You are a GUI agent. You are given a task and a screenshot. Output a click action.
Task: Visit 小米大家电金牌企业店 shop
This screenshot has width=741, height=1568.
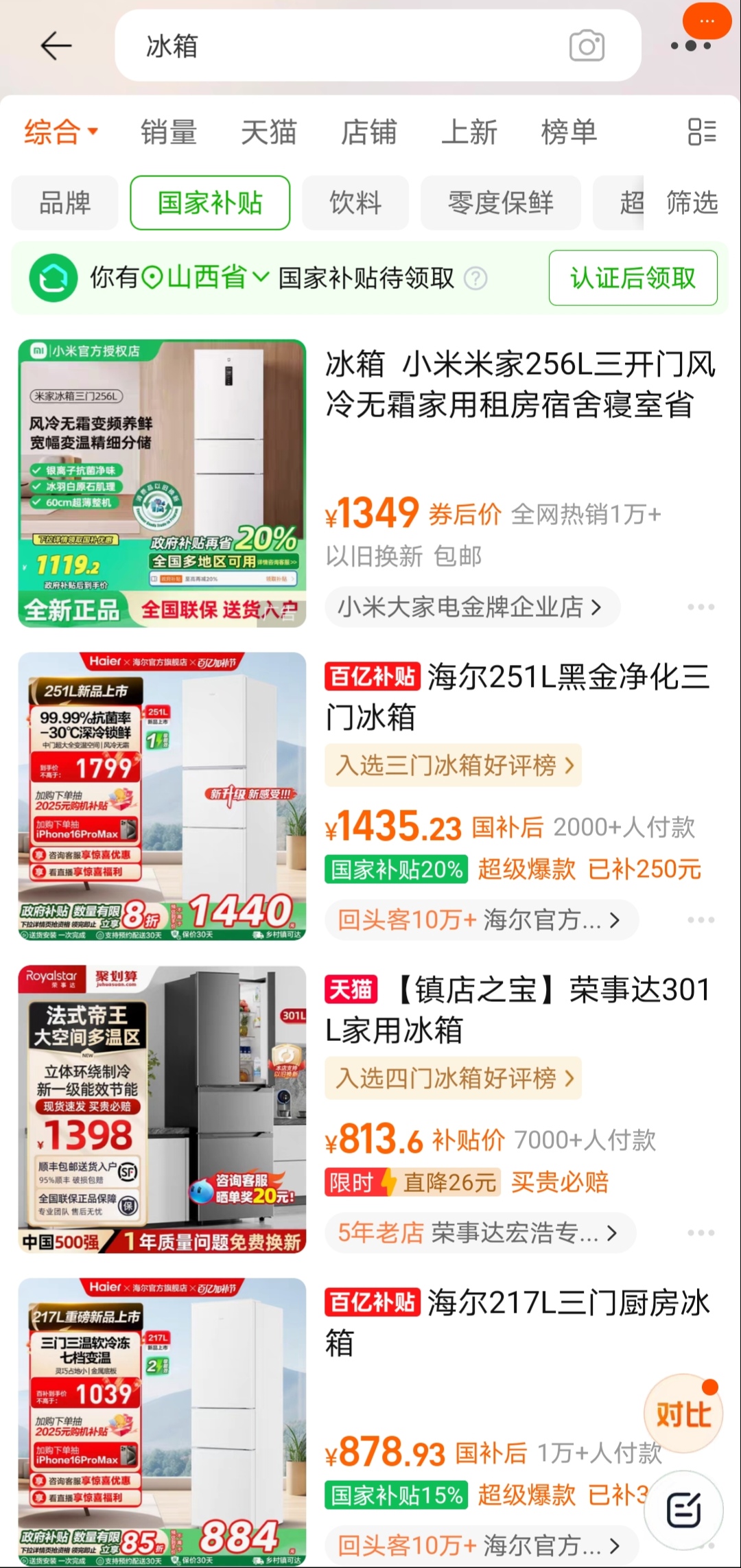tap(471, 607)
